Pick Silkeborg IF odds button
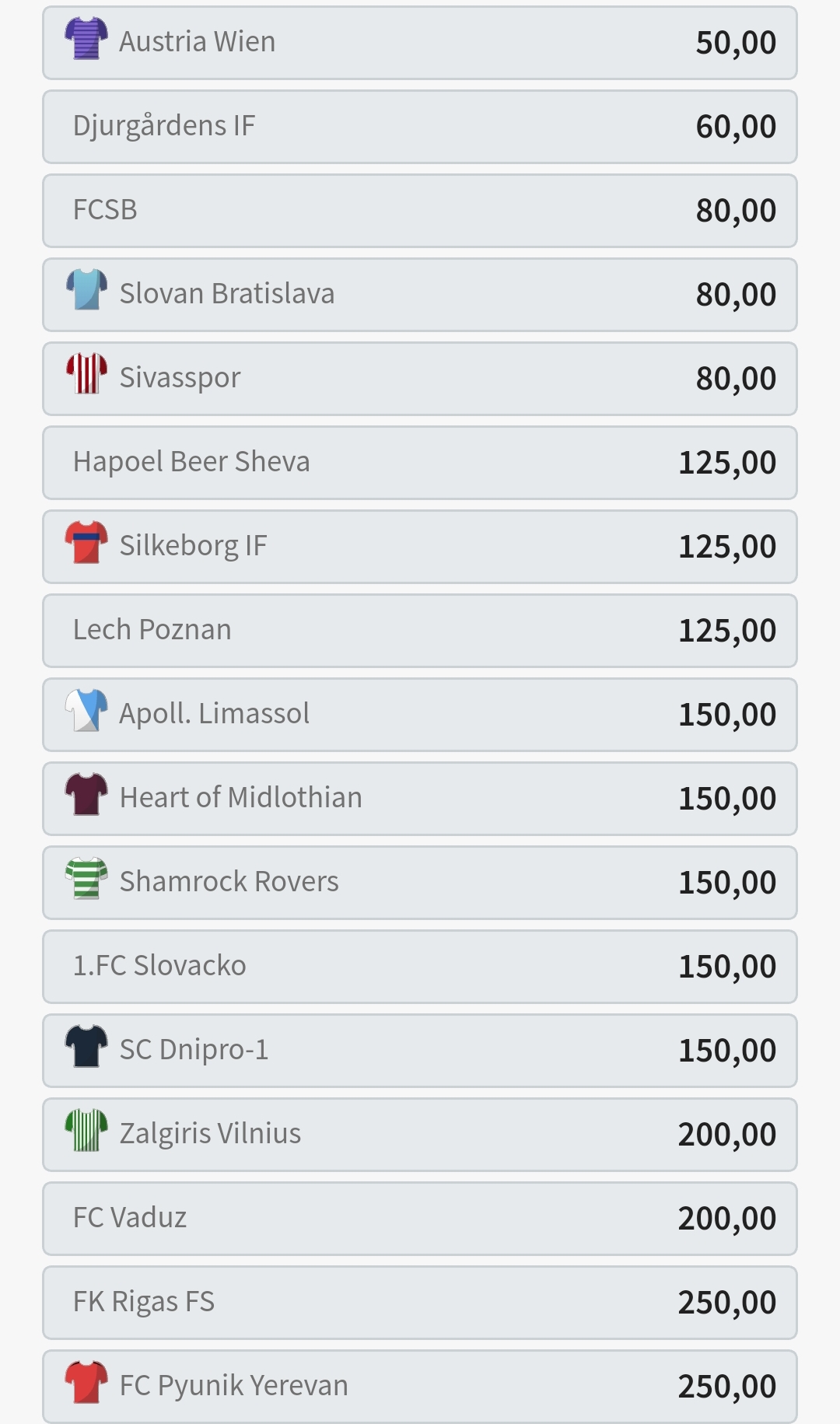The width and height of the screenshot is (840, 1424). (420, 547)
